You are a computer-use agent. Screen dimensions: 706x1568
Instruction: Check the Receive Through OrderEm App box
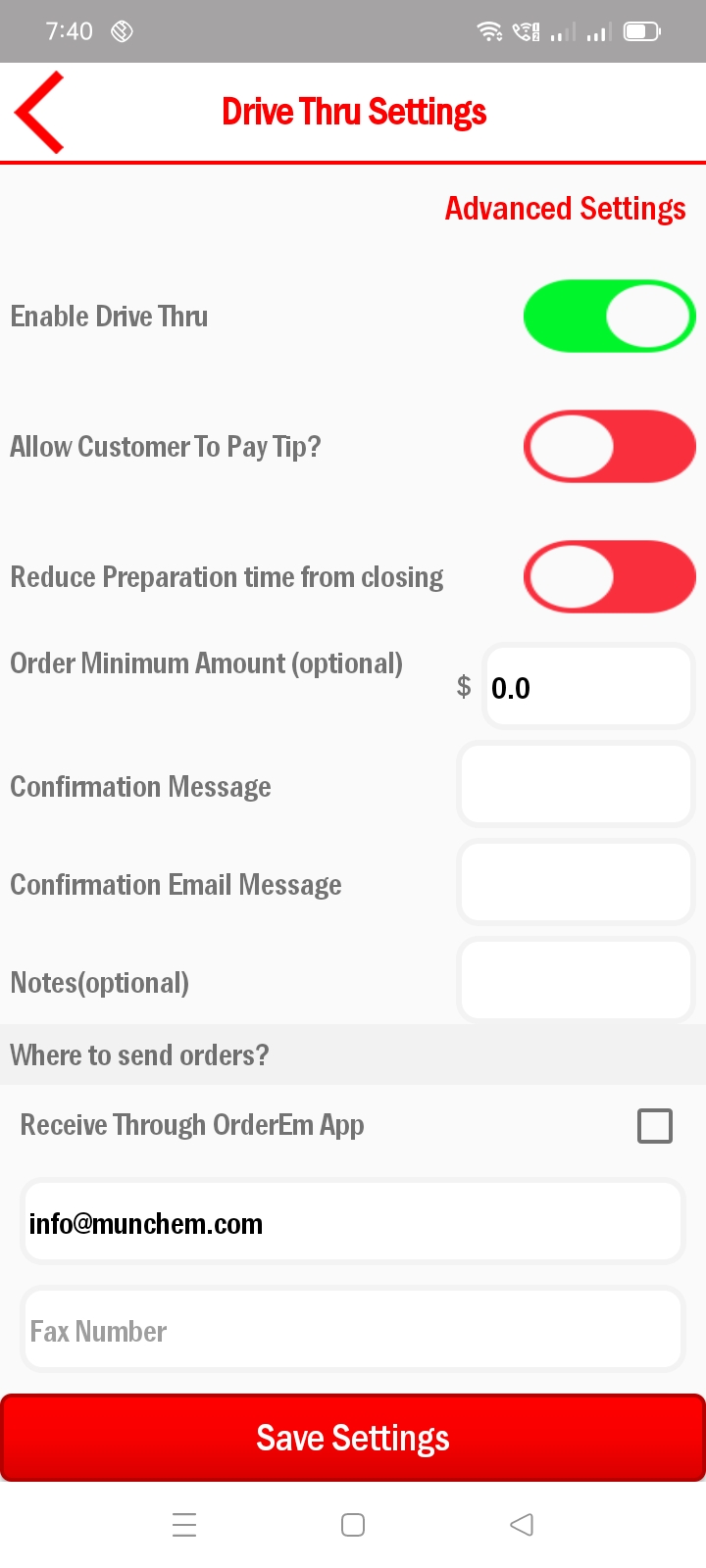[x=654, y=1126]
